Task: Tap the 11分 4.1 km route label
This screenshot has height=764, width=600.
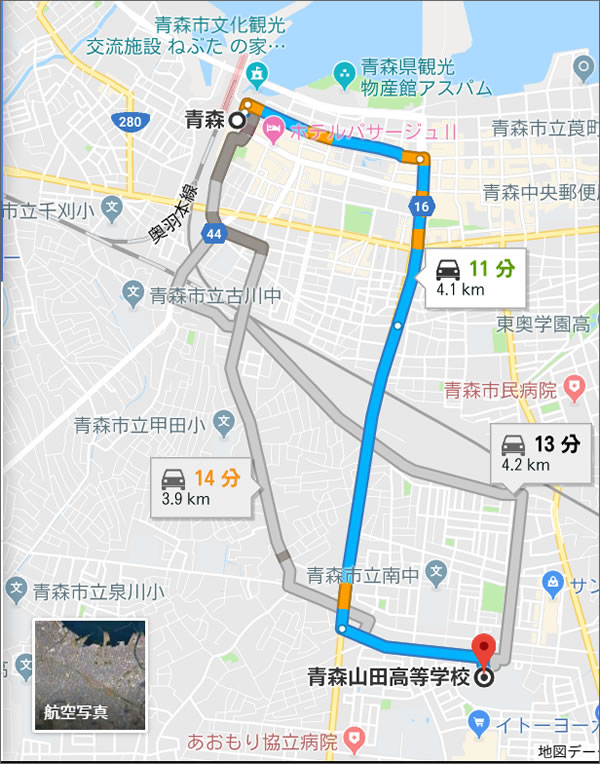Action: click(x=475, y=277)
